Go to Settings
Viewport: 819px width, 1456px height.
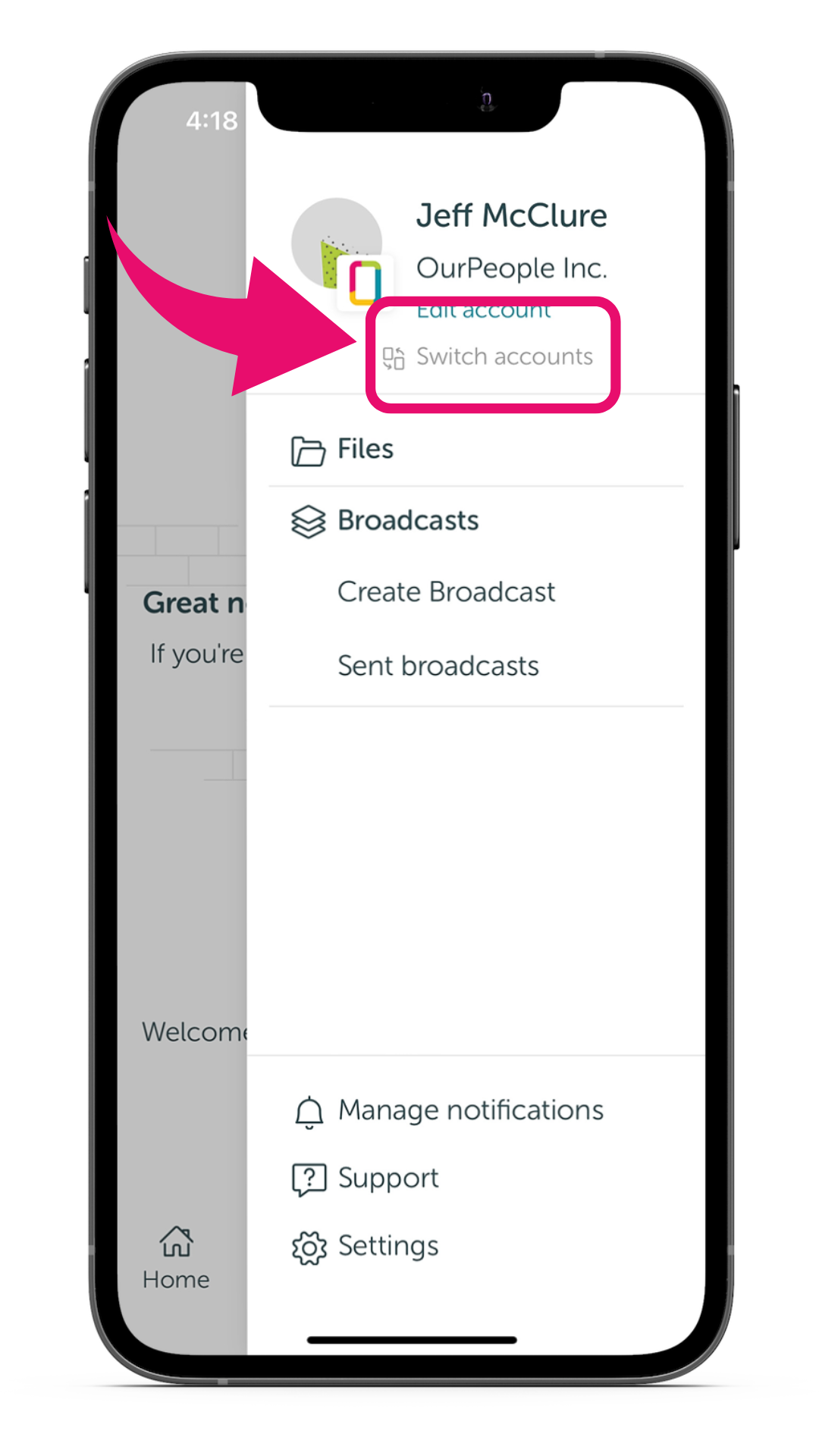(366, 1247)
